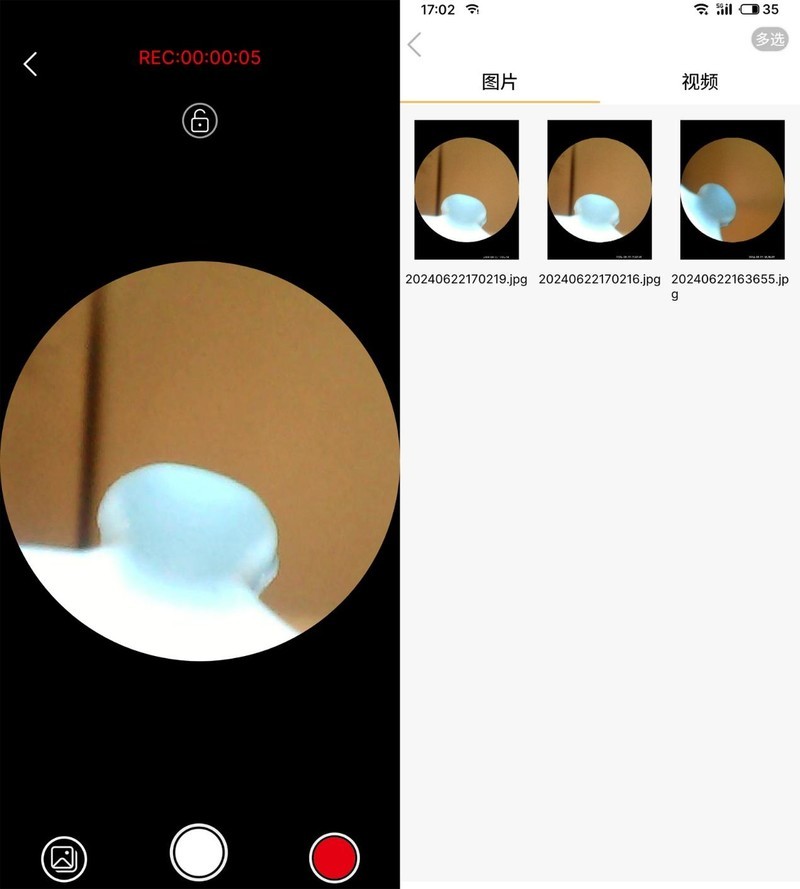Tap the 多选 multi-select button
Image resolution: width=800 pixels, height=889 pixels.
[769, 39]
